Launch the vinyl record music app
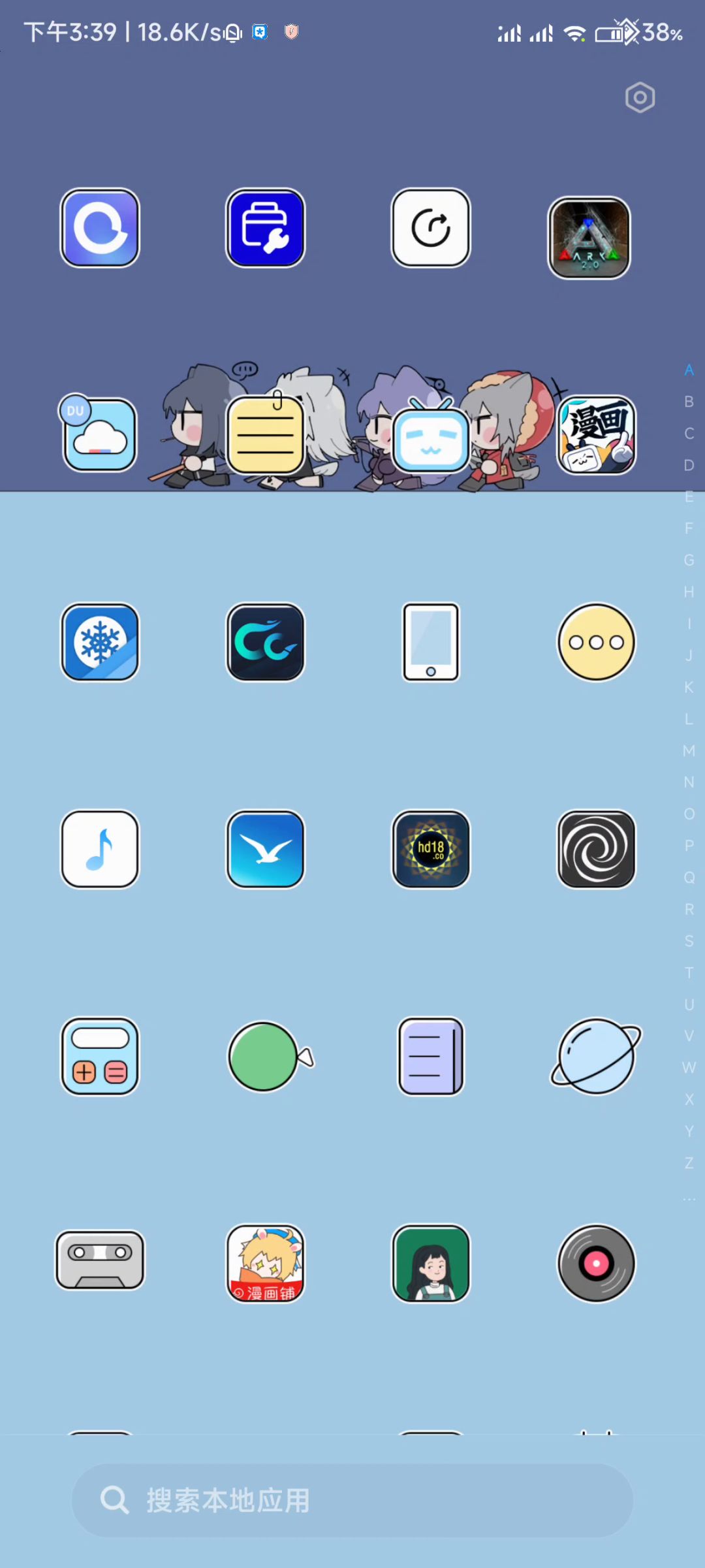This screenshot has height=1568, width=705. 596,1263
